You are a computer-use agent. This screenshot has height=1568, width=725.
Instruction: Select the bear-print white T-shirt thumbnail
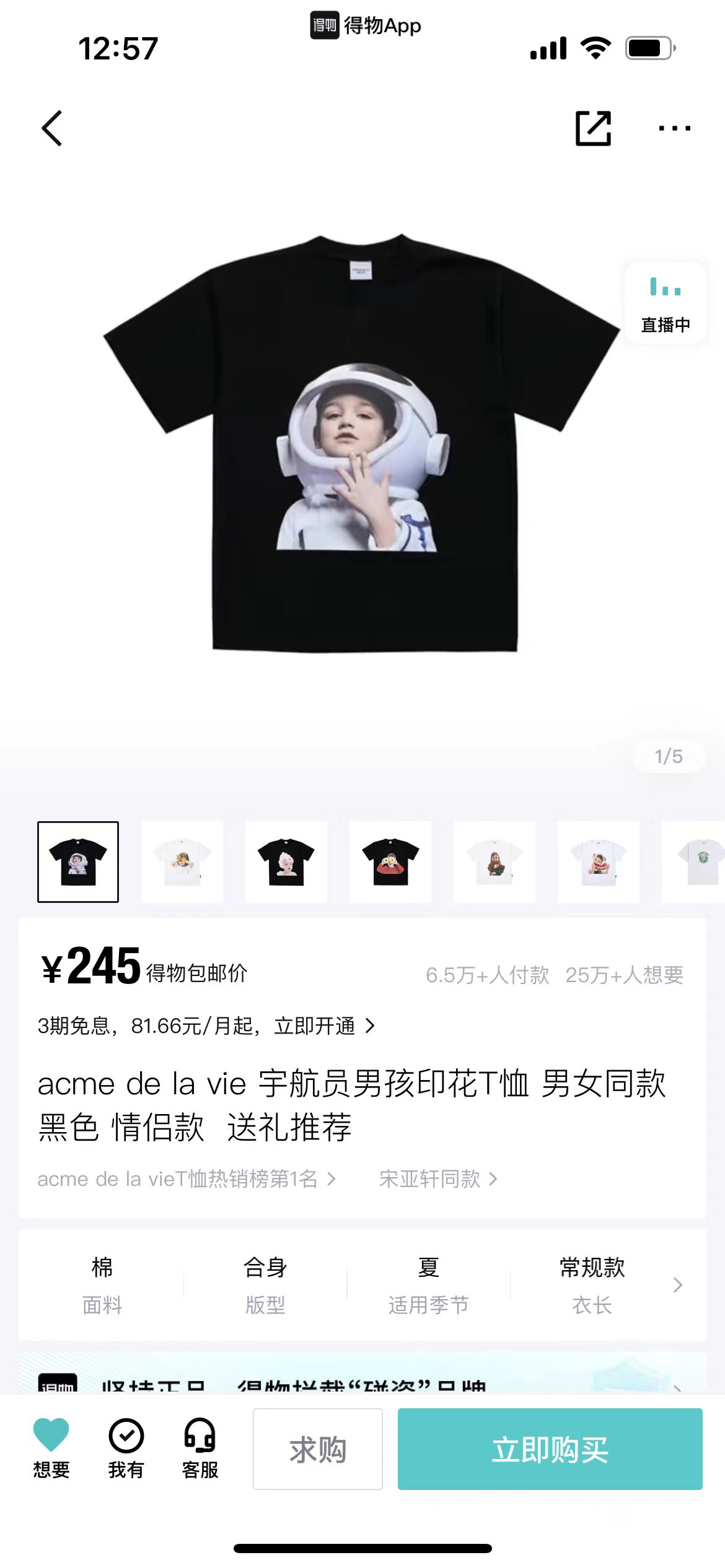[x=494, y=861]
